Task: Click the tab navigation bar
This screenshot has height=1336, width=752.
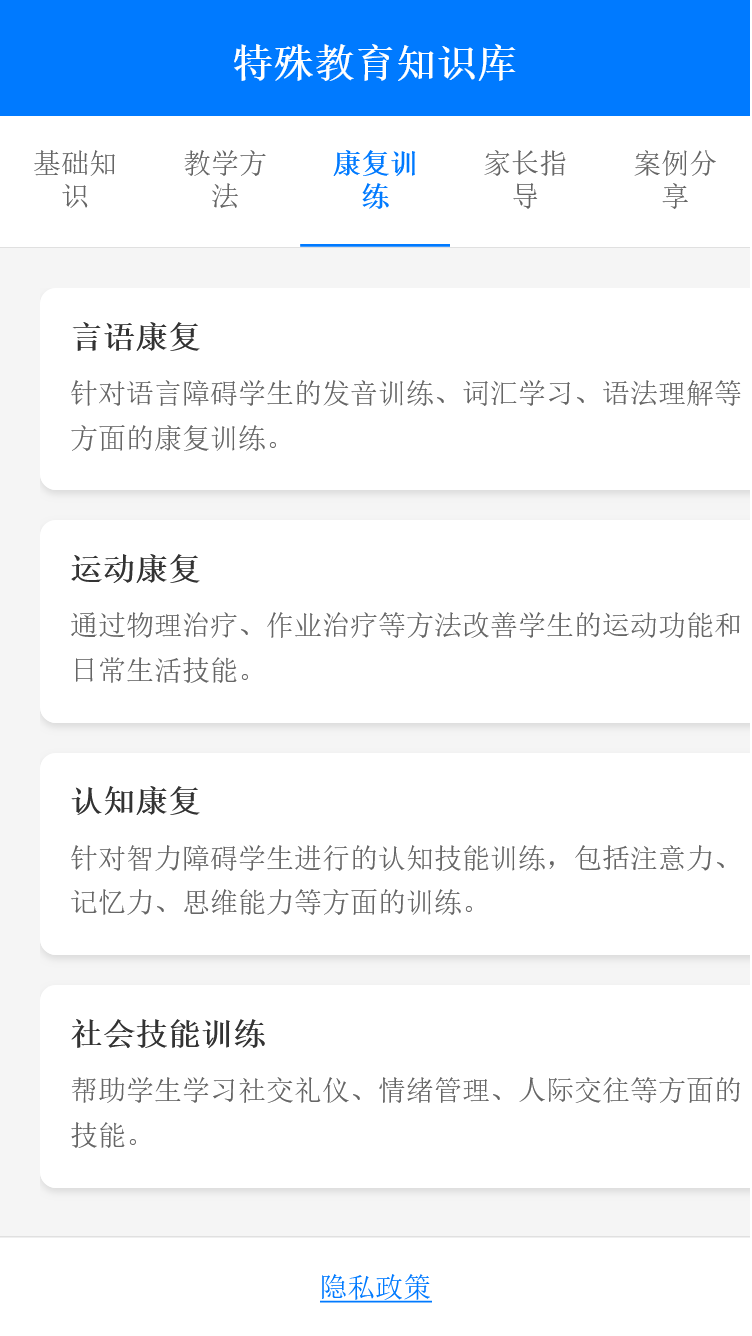Action: coord(375,182)
